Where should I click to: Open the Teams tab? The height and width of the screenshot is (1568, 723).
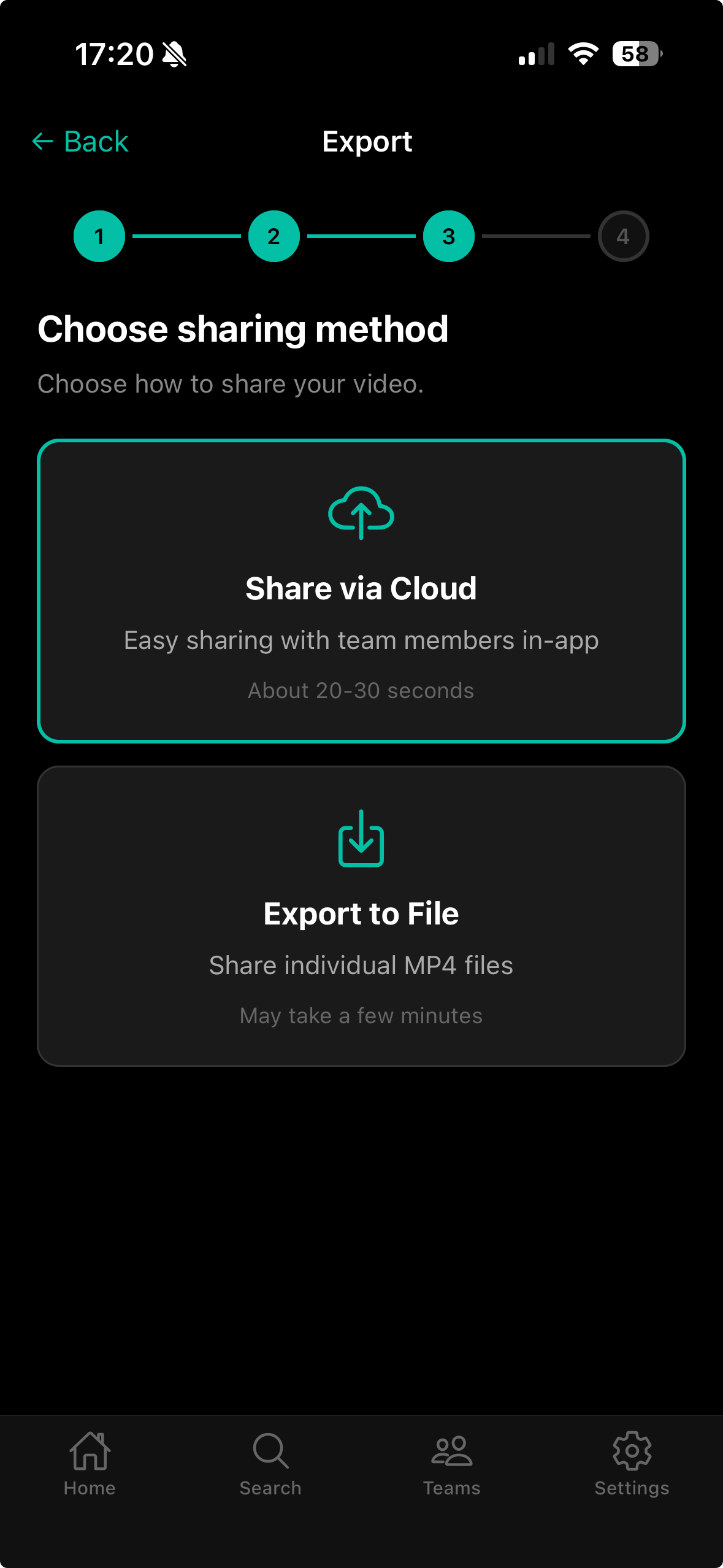point(451,1463)
